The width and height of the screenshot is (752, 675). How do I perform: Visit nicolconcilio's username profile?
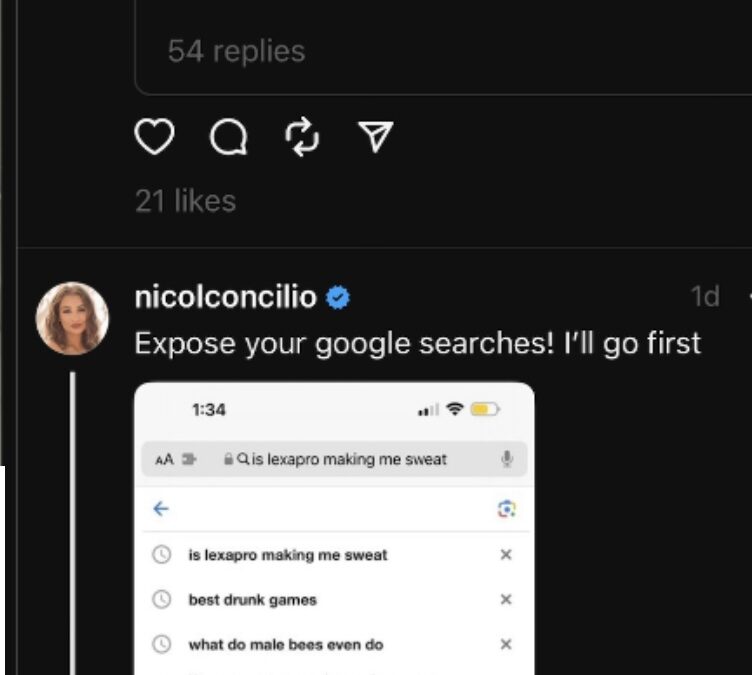225,297
